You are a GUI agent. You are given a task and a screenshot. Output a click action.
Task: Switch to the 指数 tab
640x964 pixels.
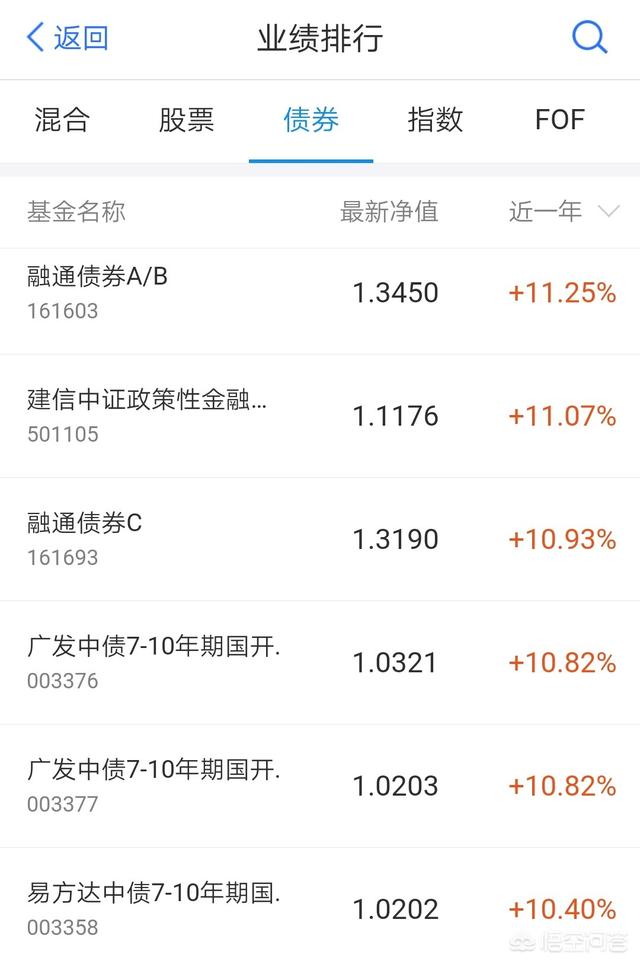pyautogui.click(x=435, y=120)
